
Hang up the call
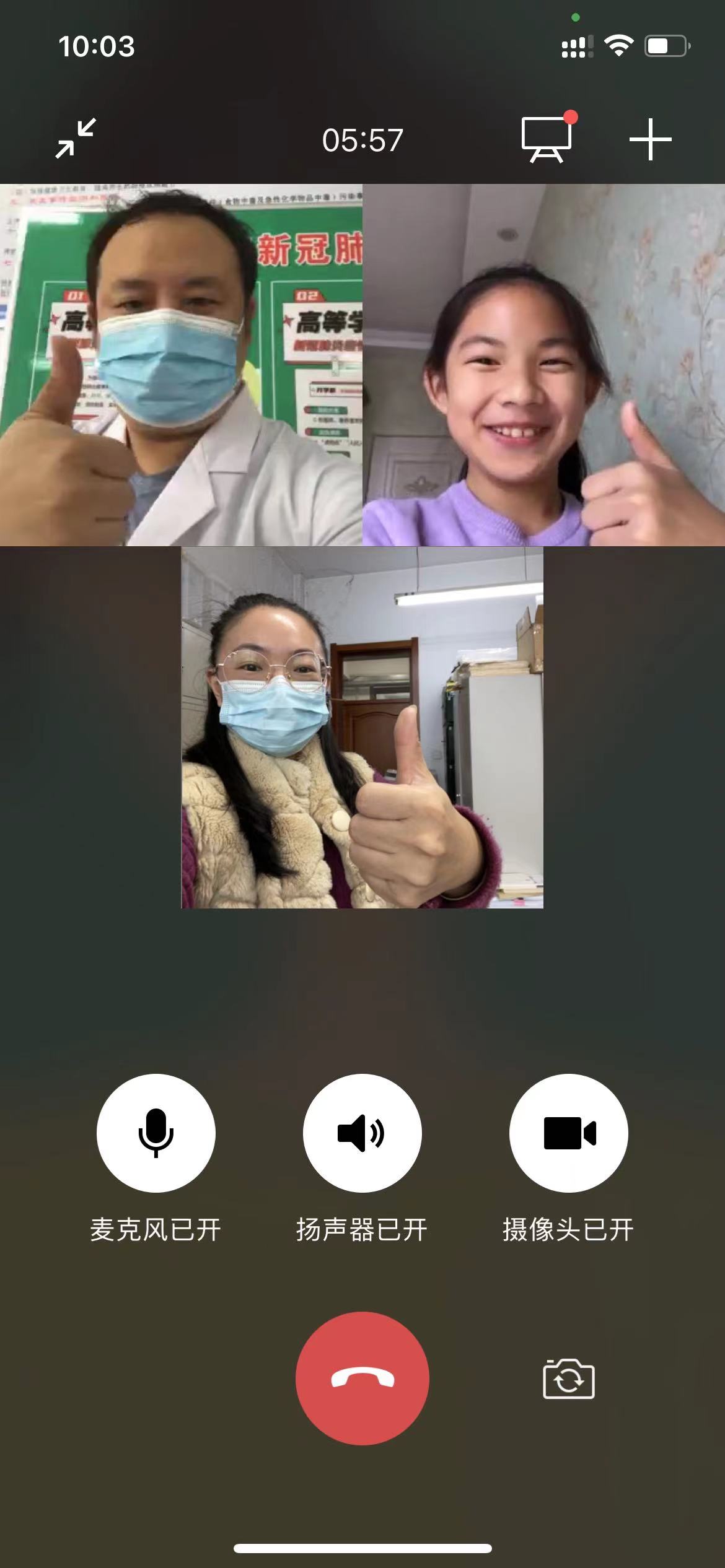[362, 1378]
